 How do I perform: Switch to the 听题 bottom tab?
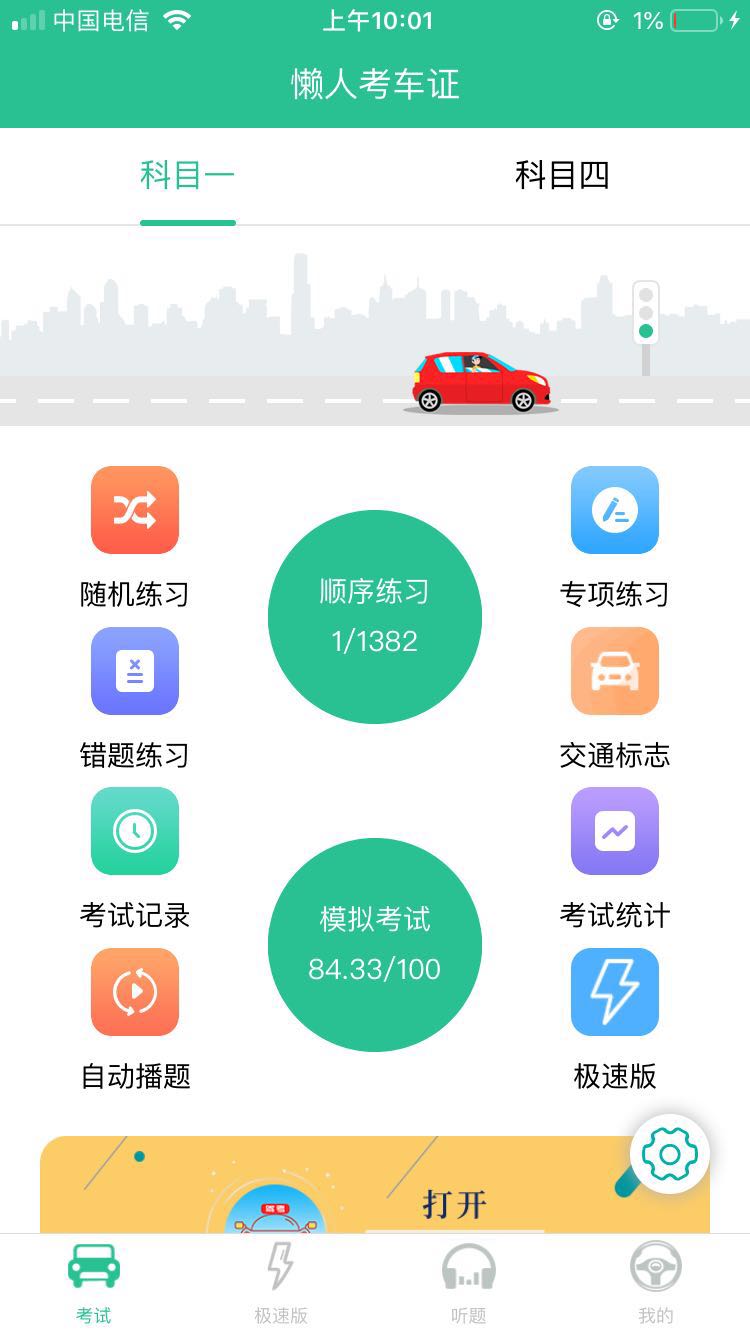pyautogui.click(x=468, y=1282)
